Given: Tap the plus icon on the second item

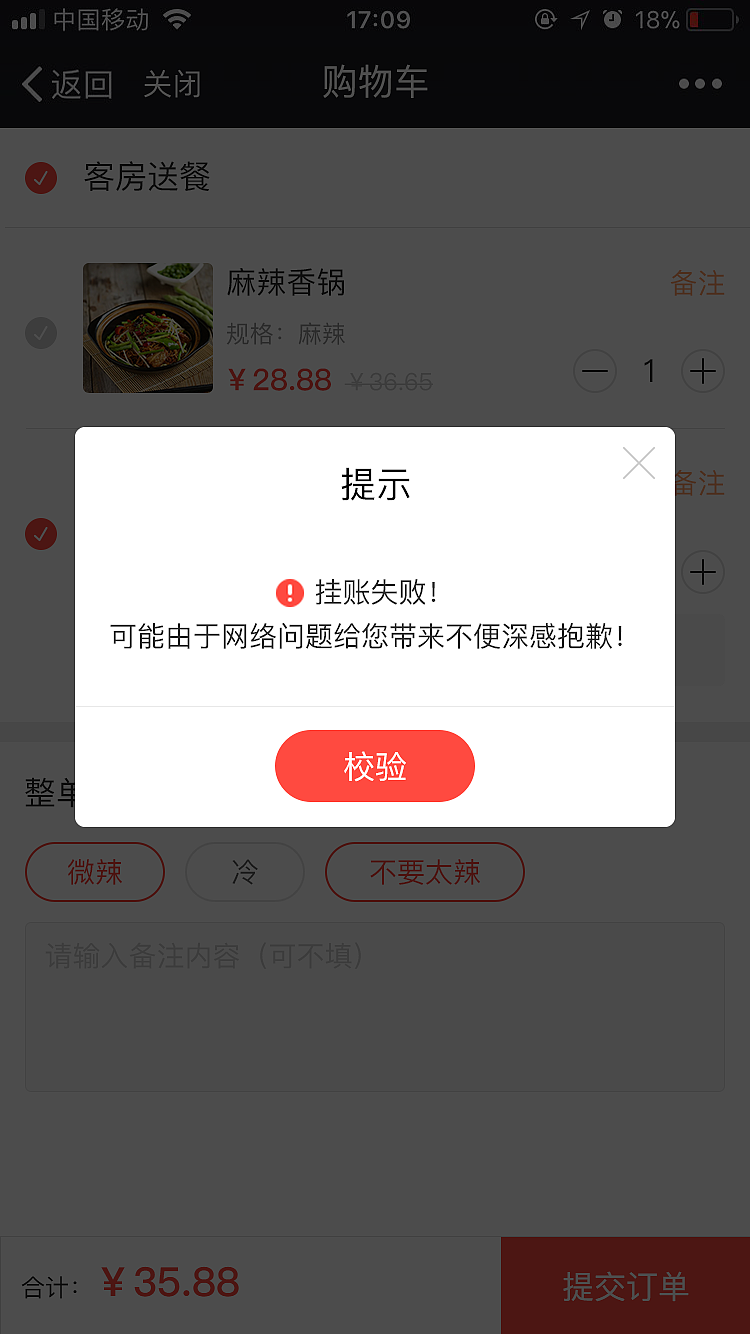Looking at the screenshot, I should tap(703, 572).
